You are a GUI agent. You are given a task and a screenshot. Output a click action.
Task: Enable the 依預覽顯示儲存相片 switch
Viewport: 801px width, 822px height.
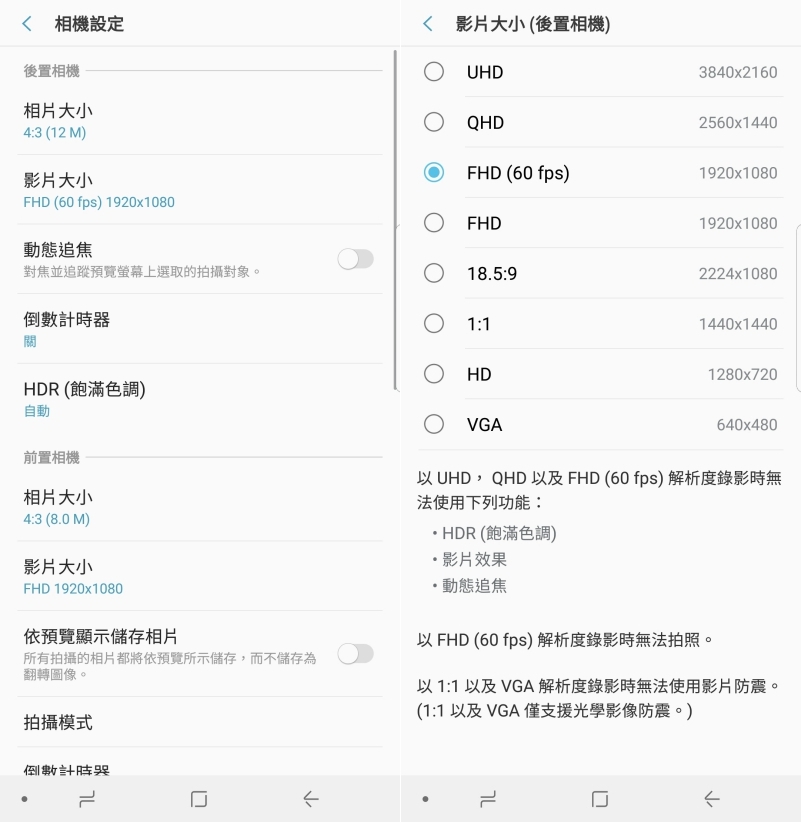[x=355, y=654]
